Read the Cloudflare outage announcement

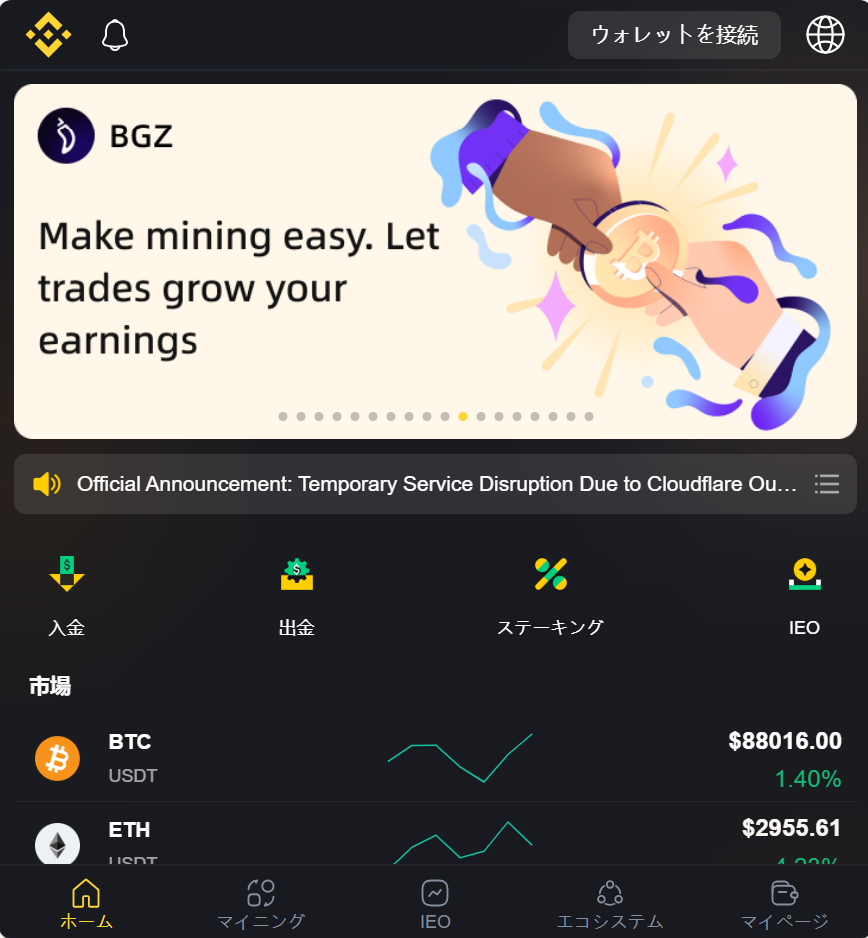pos(437,484)
